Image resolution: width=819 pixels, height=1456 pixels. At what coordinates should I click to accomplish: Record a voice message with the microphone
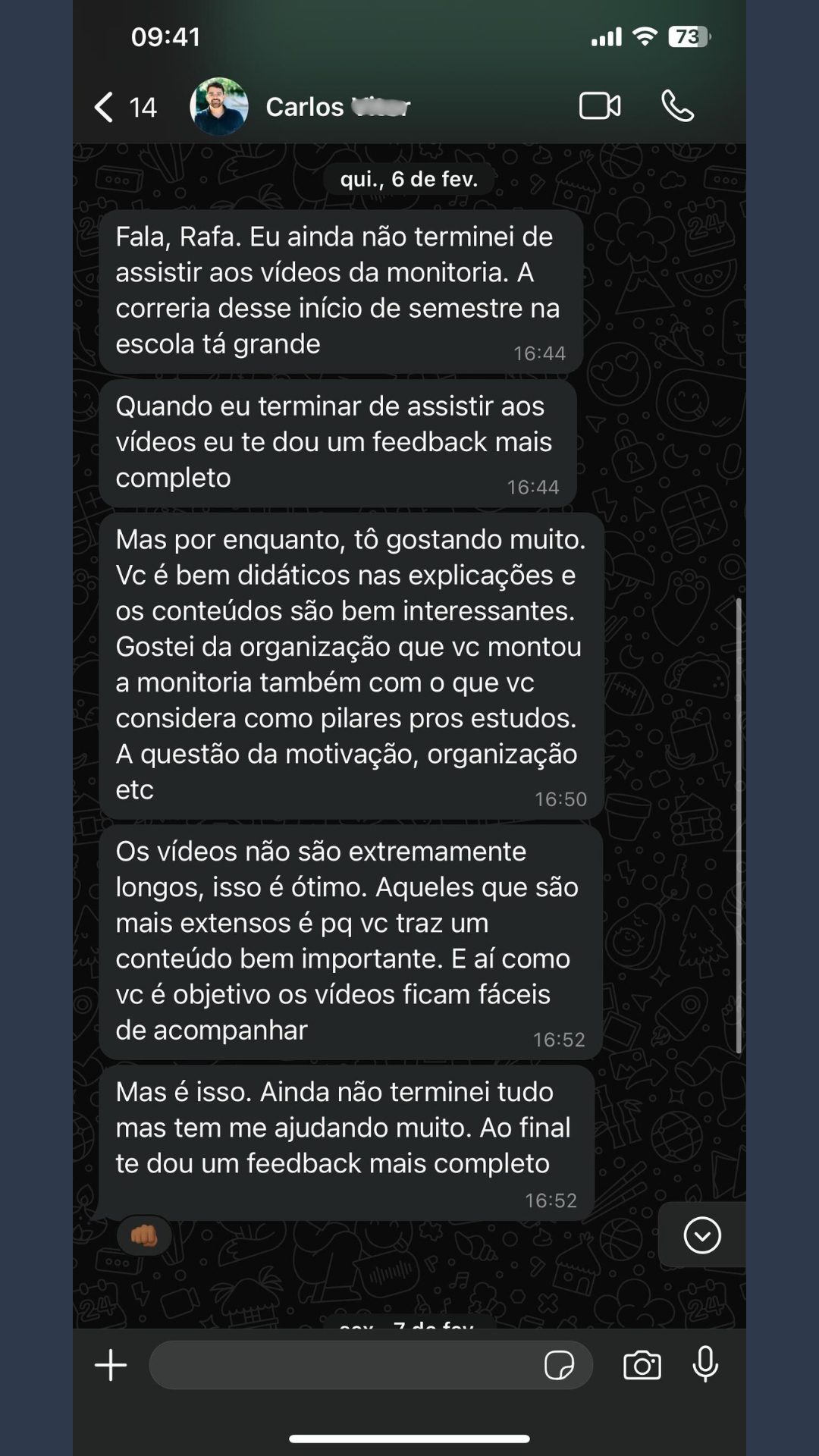pos(705,1364)
